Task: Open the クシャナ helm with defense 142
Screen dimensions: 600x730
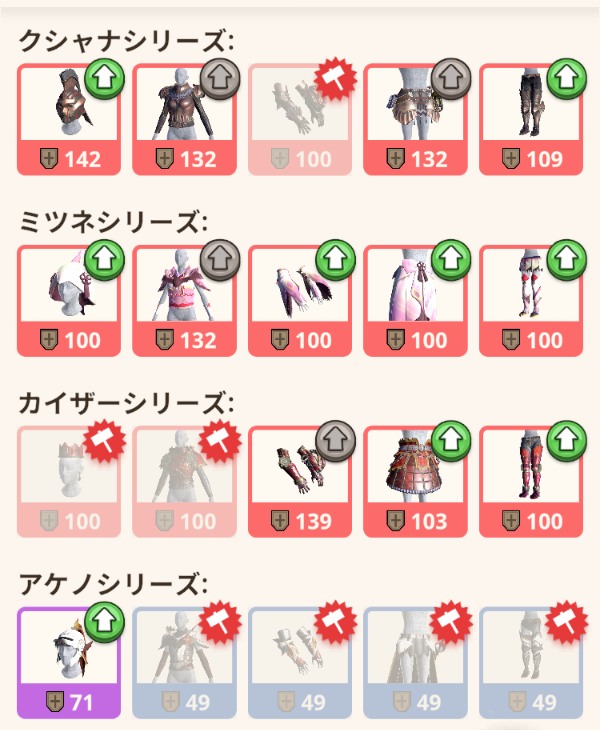Action: pos(69,120)
